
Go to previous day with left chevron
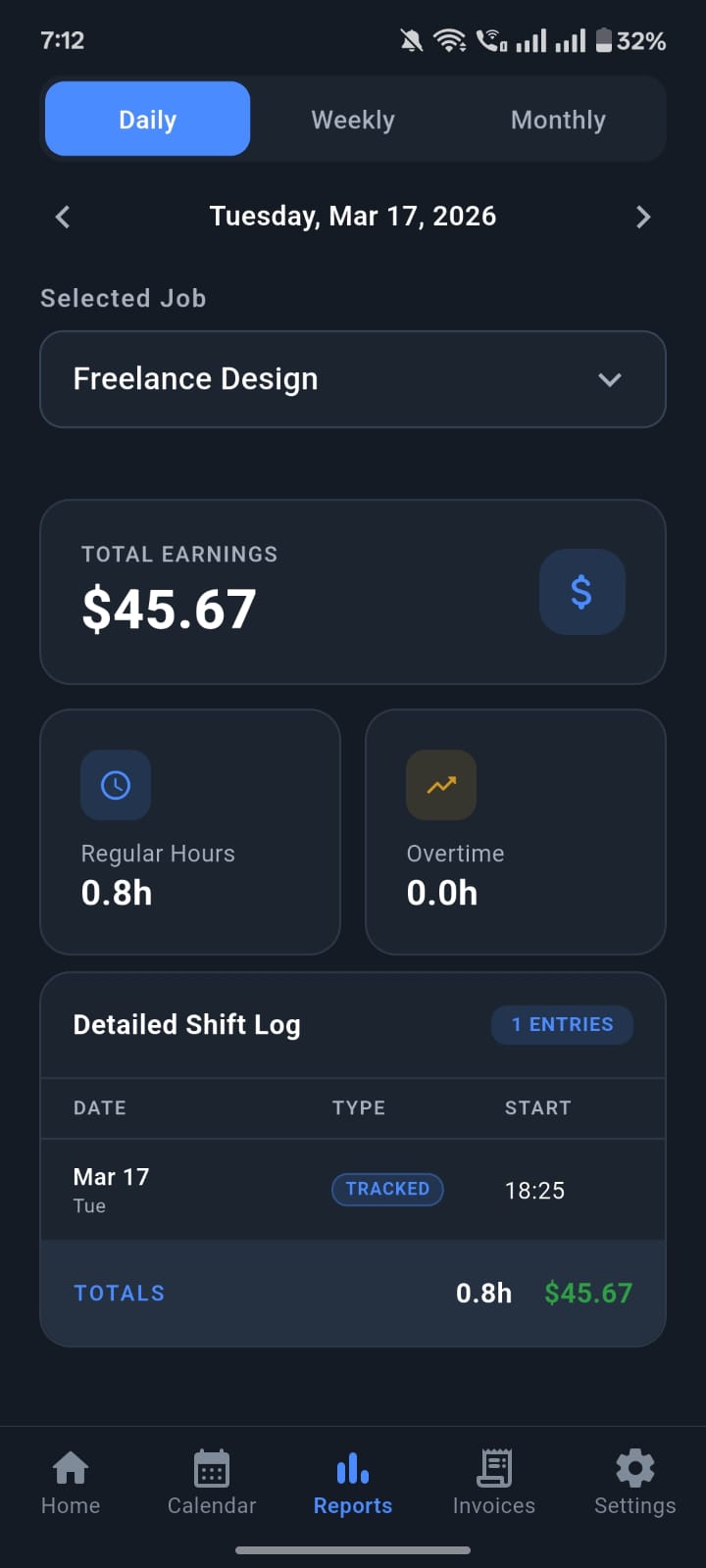pyautogui.click(x=62, y=217)
